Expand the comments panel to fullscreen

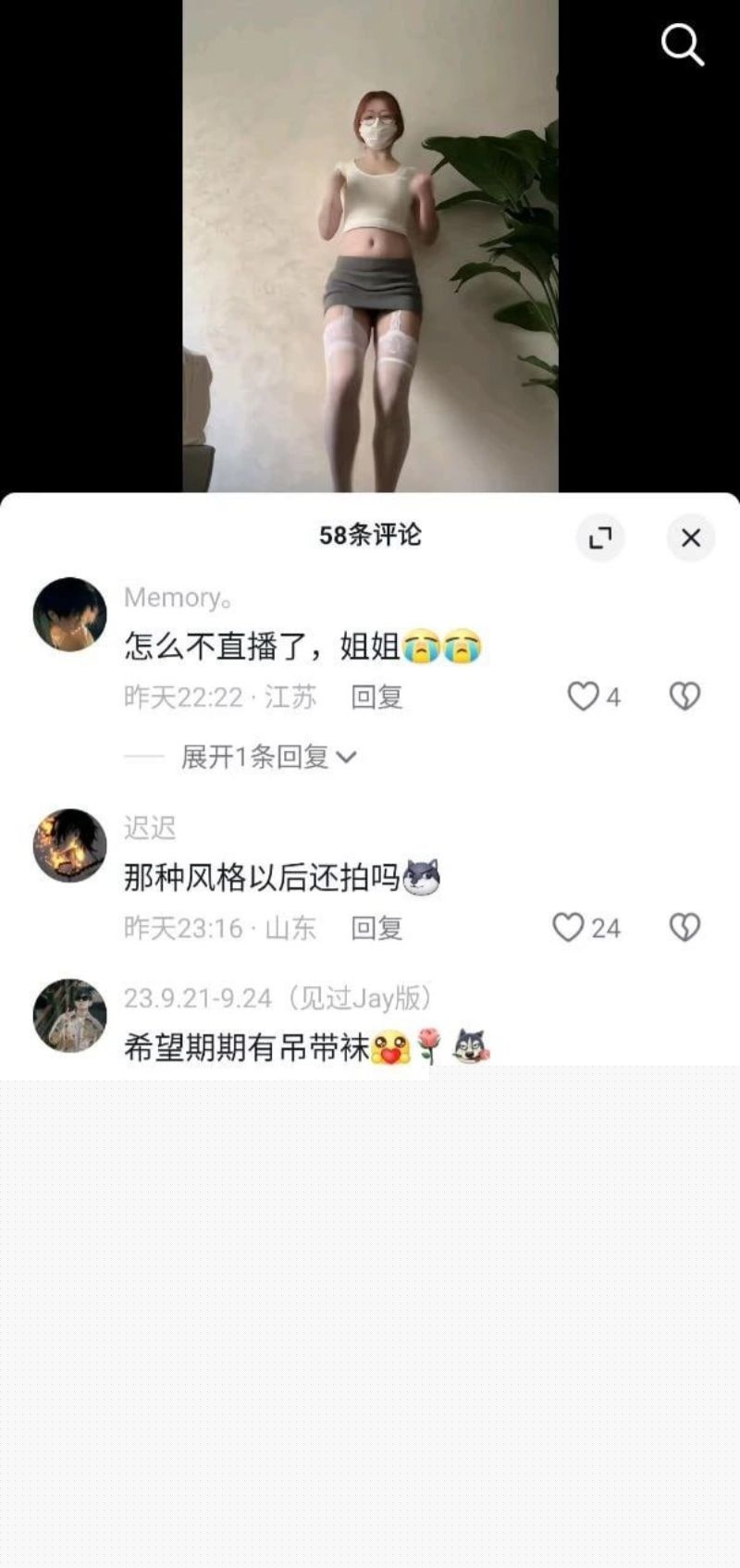click(x=601, y=537)
